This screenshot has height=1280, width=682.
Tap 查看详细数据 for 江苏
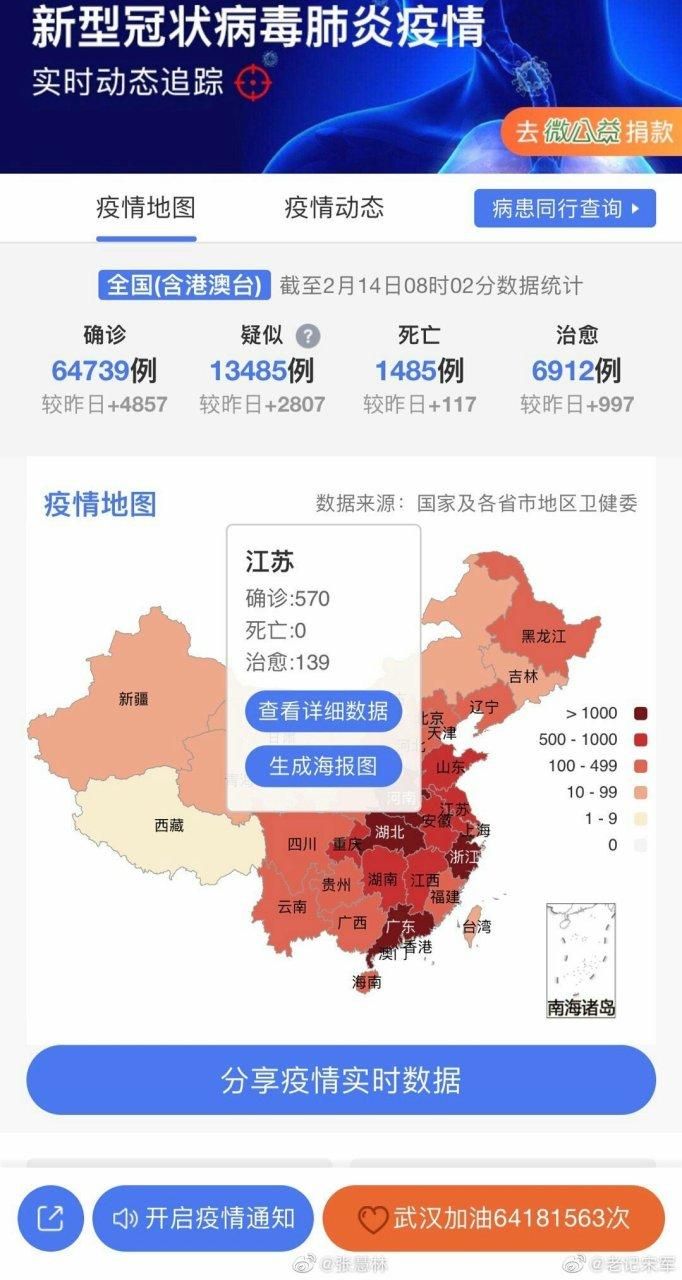[x=323, y=711]
